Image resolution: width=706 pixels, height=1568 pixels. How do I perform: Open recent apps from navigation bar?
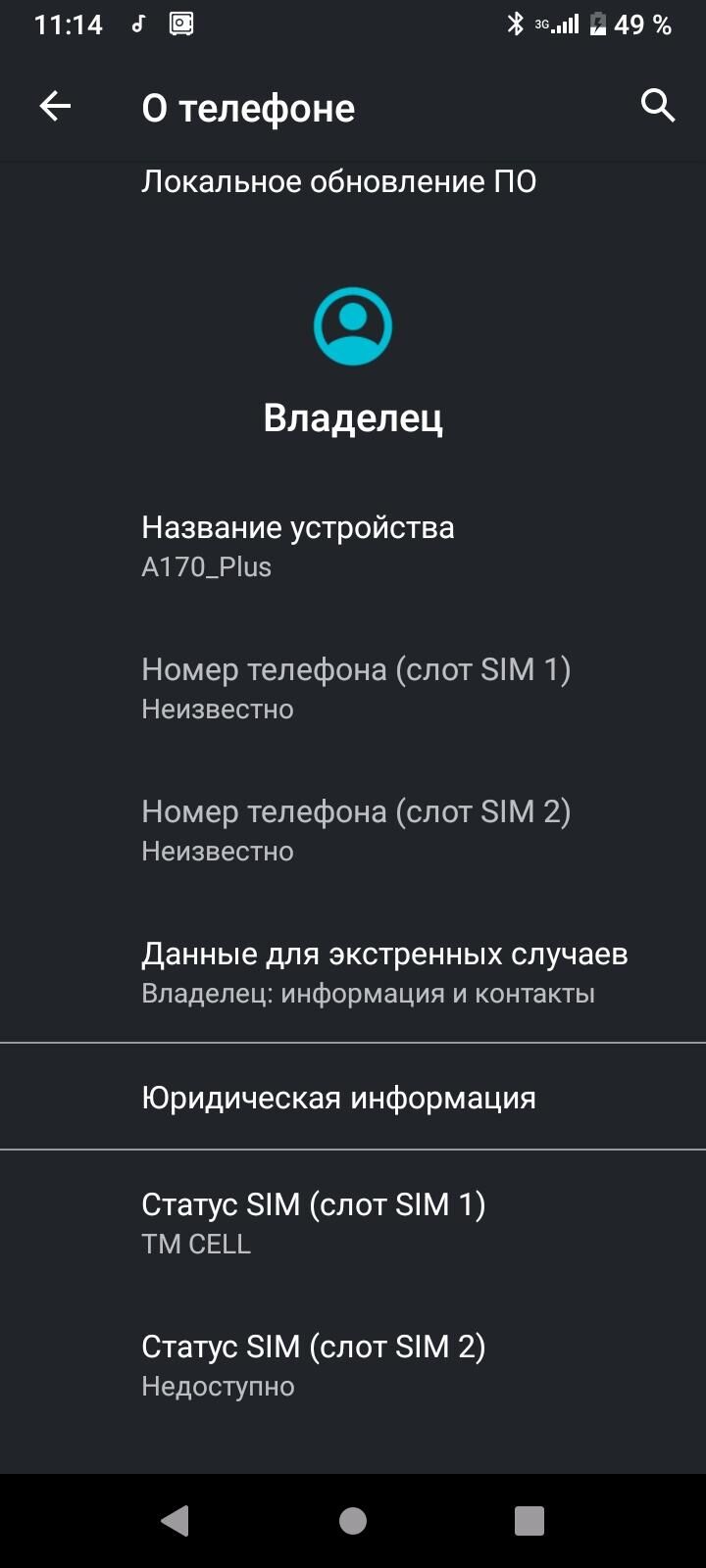coord(529,1520)
